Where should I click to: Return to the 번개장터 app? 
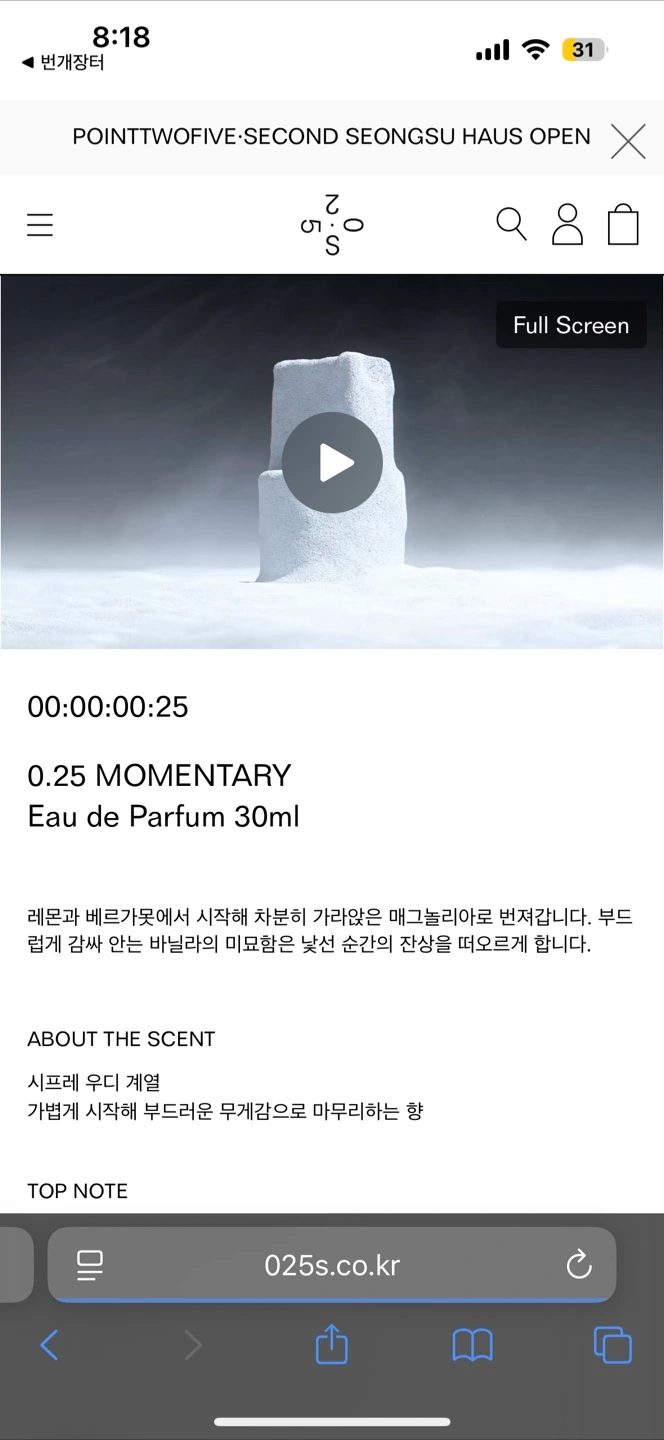[x=63, y=63]
